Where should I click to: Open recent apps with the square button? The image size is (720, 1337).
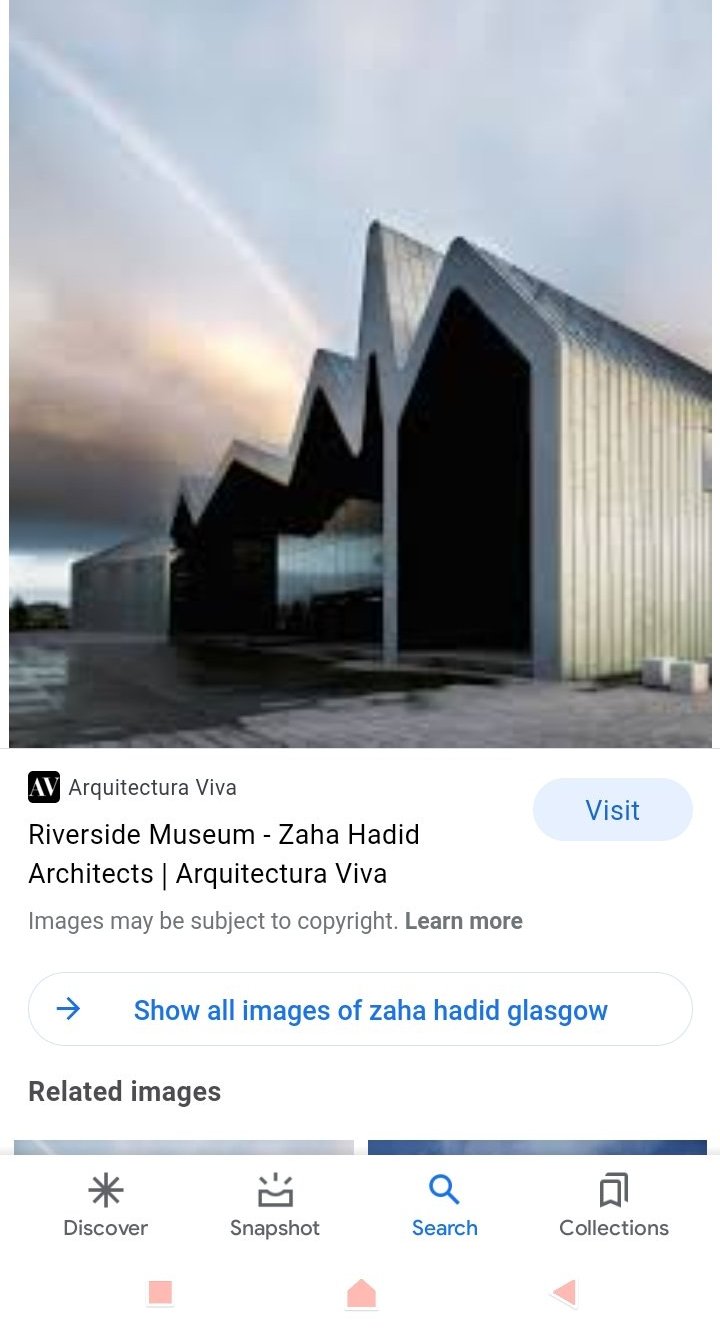click(160, 1293)
